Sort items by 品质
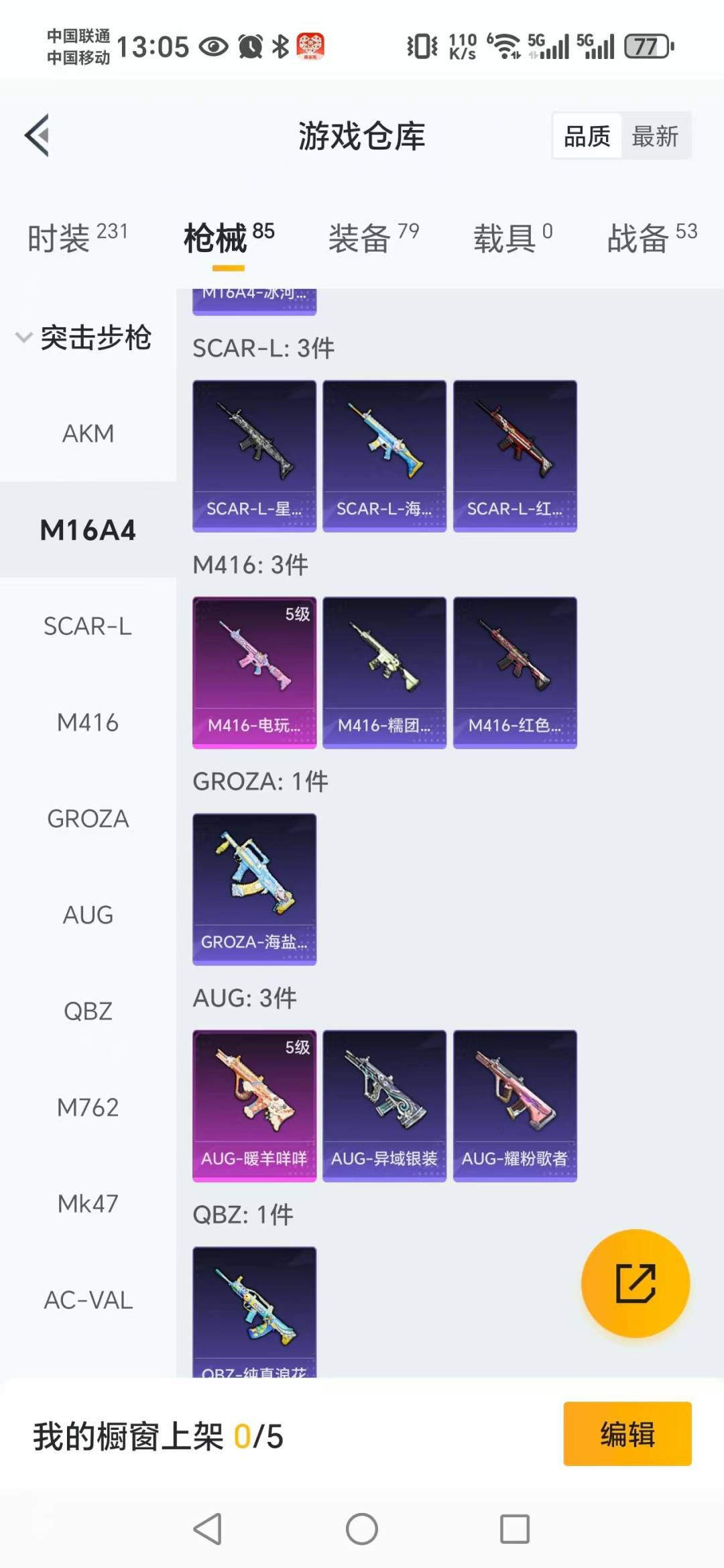The width and height of the screenshot is (724, 1568). 587,136
